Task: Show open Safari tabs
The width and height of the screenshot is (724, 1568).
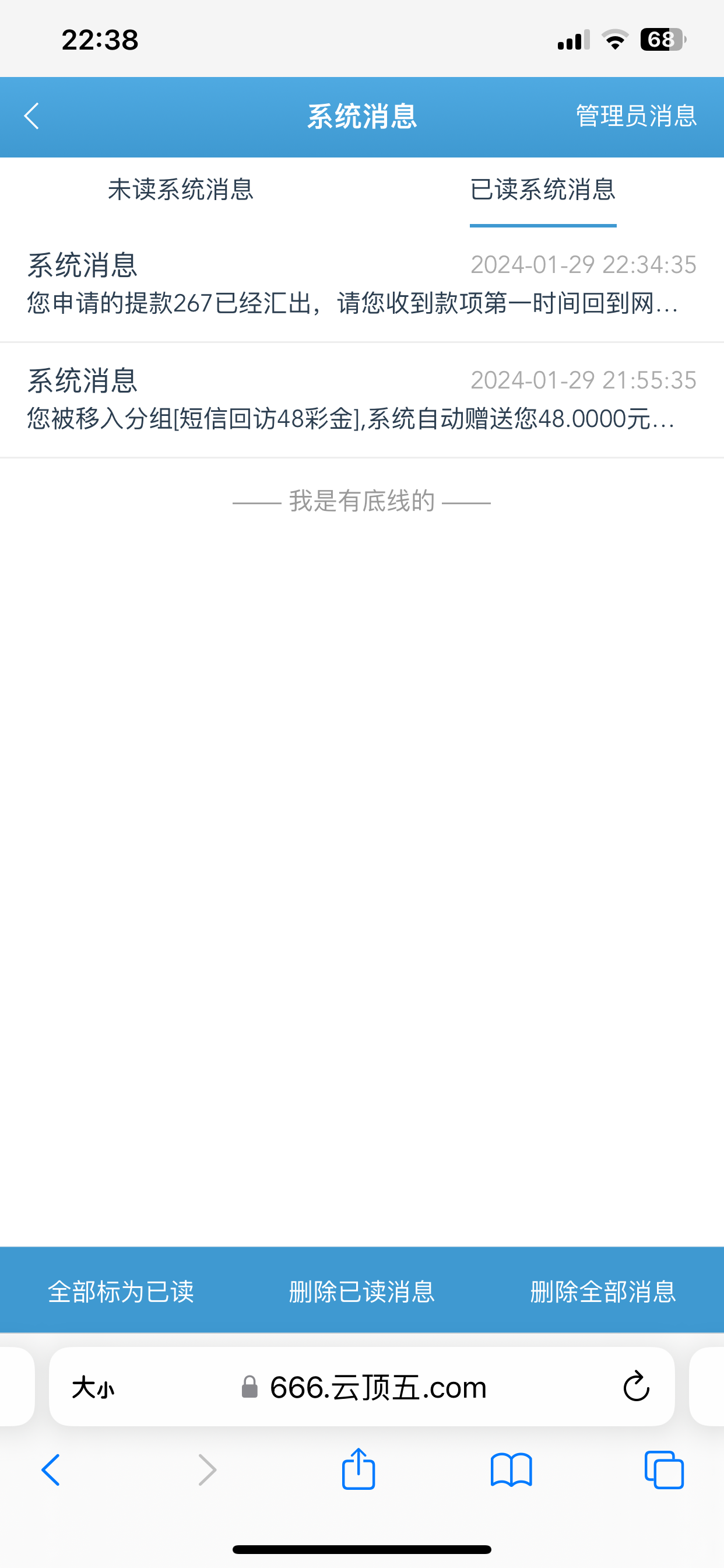Action: (x=664, y=1470)
